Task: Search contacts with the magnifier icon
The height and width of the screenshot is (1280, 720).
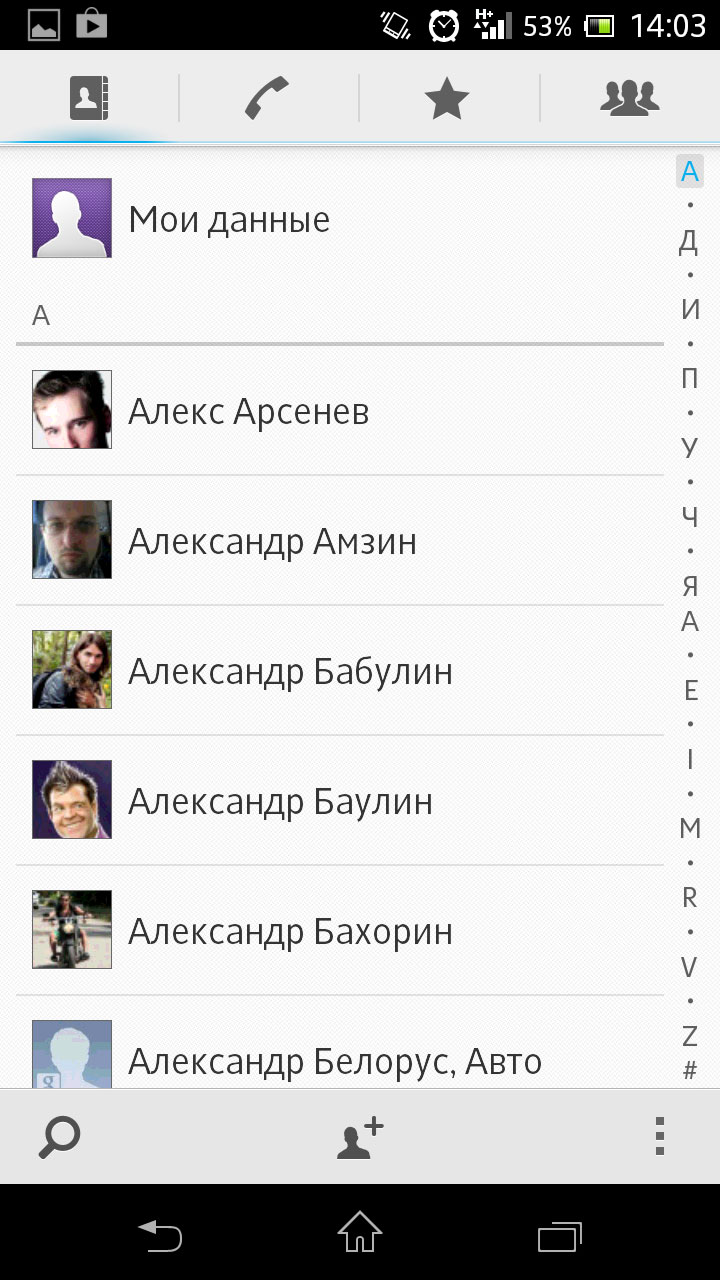Action: [x=60, y=1137]
